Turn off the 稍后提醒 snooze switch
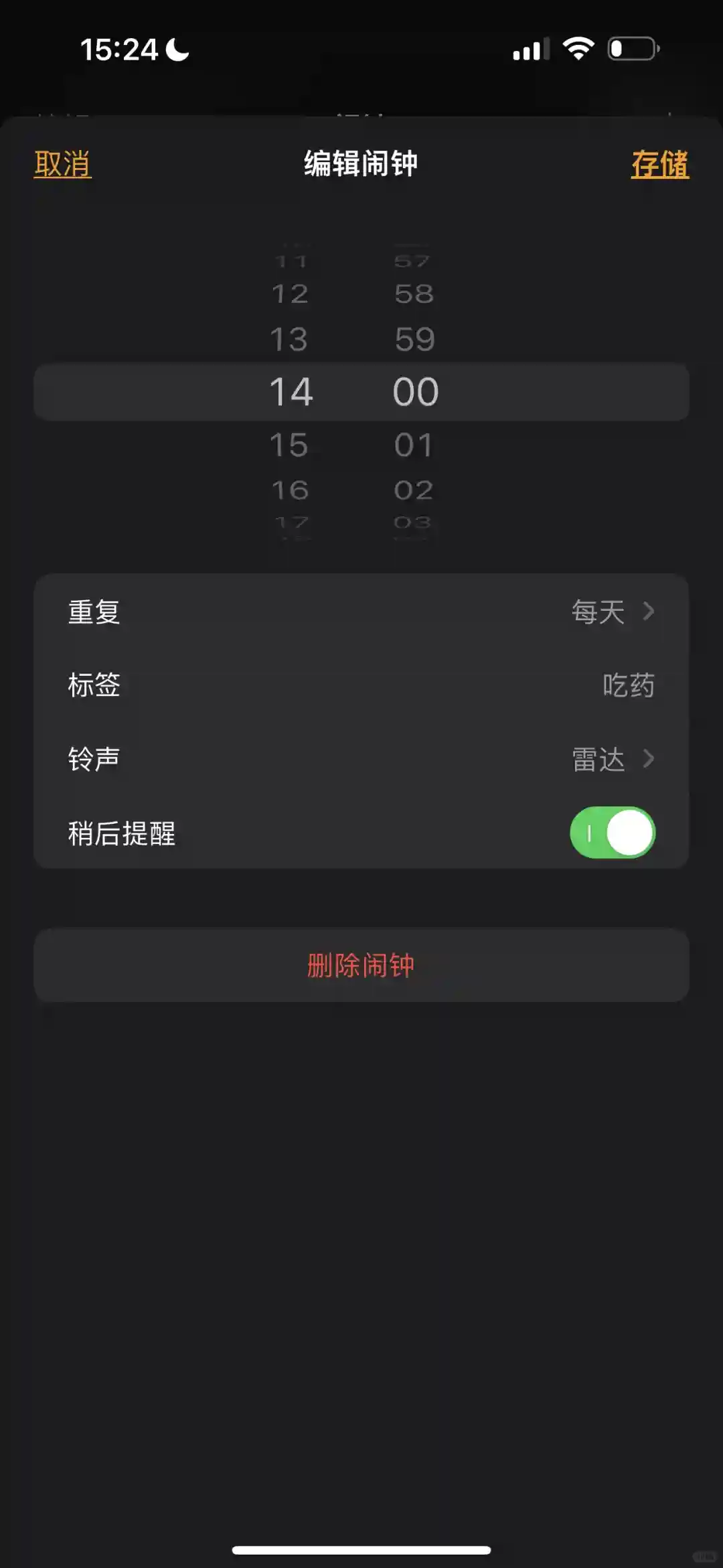The width and height of the screenshot is (723, 1568). (x=612, y=833)
